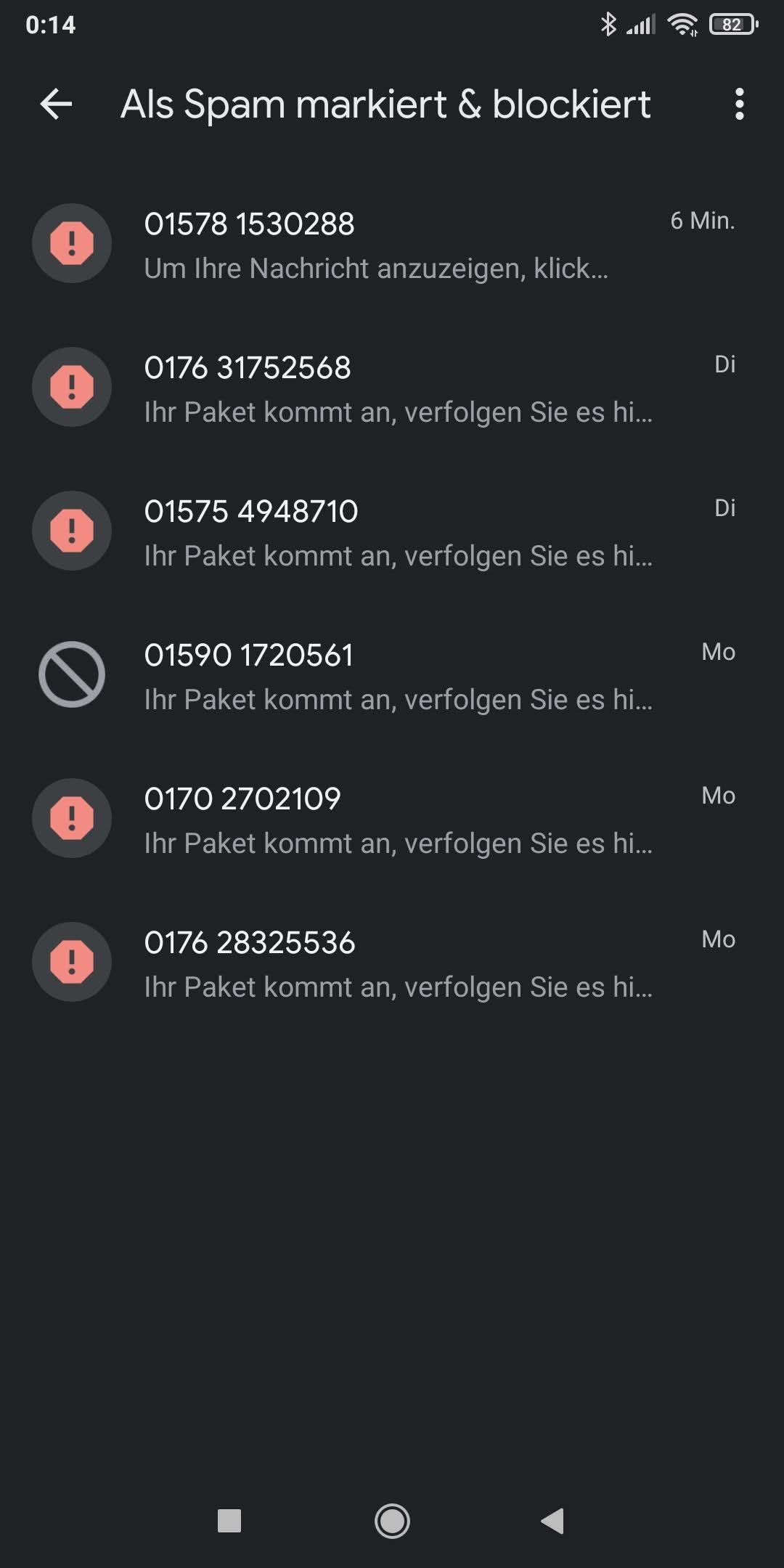
Task: Open the three-dot overflow menu
Action: (x=739, y=105)
